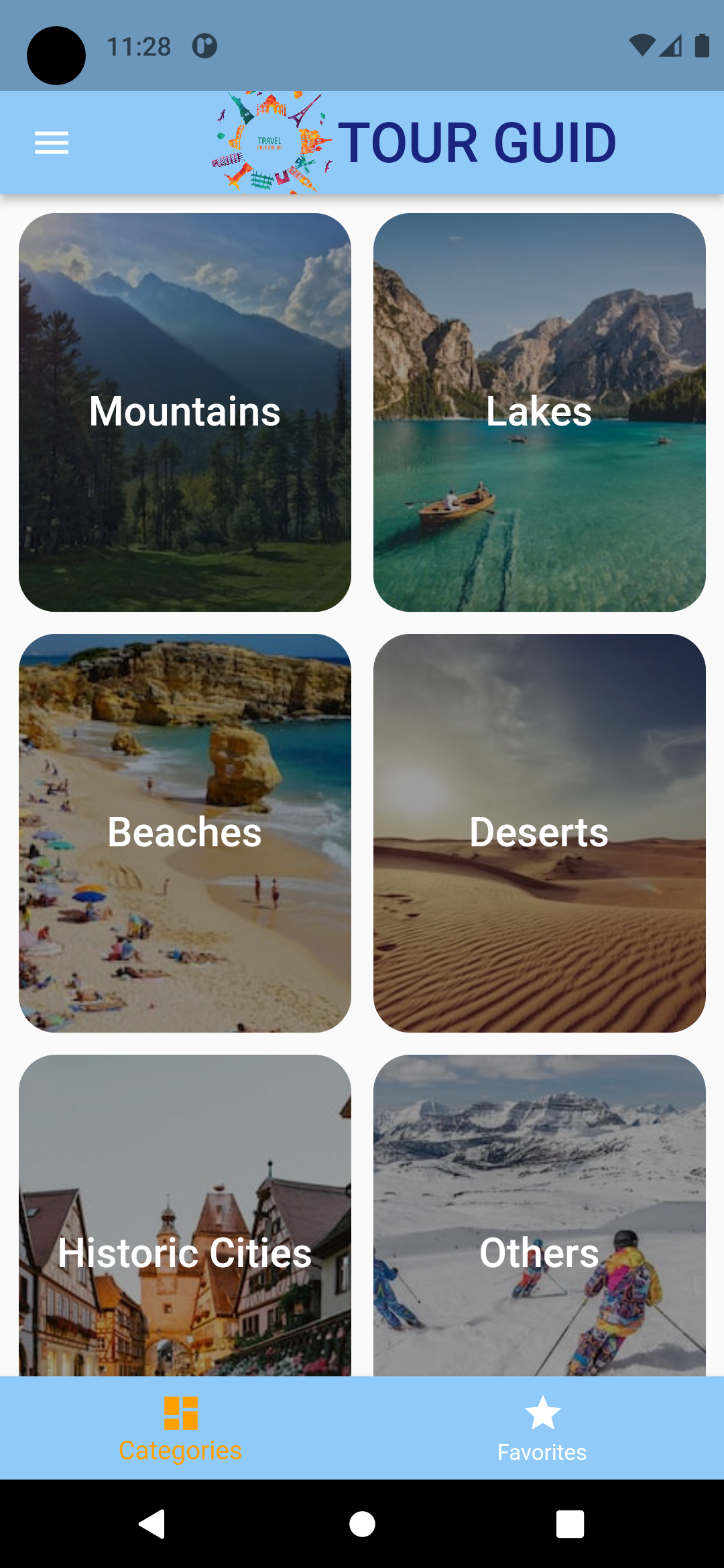Tap the 11:28 clock in the status bar
The height and width of the screenshot is (1568, 724).
(139, 45)
